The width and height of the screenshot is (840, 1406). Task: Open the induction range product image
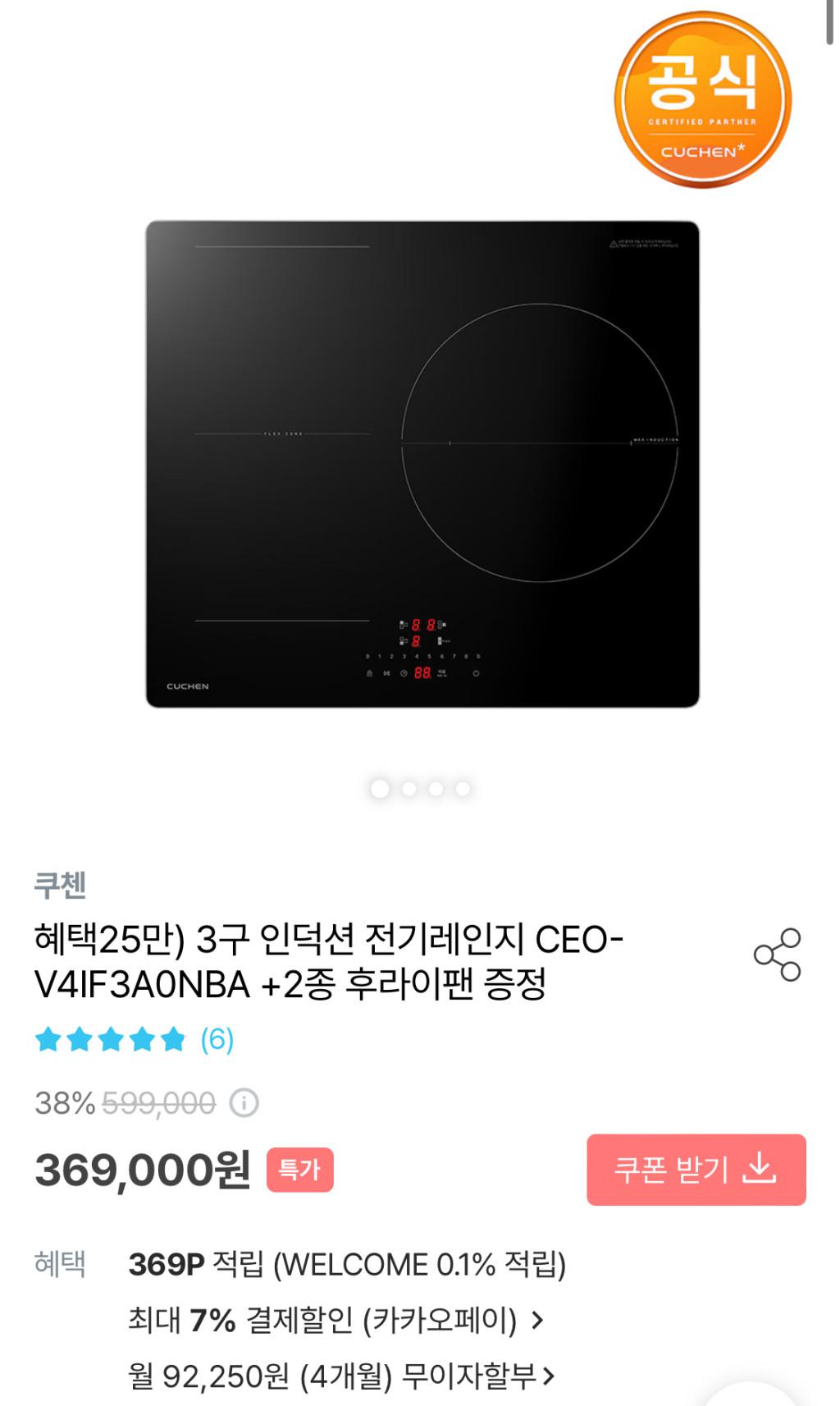(x=422, y=464)
